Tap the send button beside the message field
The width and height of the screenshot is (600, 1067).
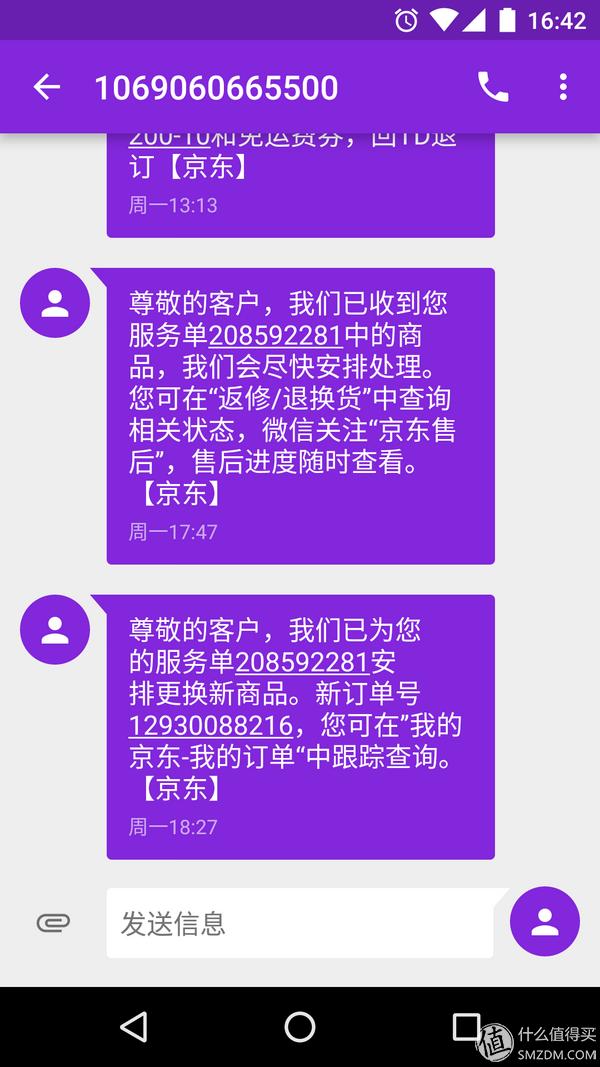(545, 922)
